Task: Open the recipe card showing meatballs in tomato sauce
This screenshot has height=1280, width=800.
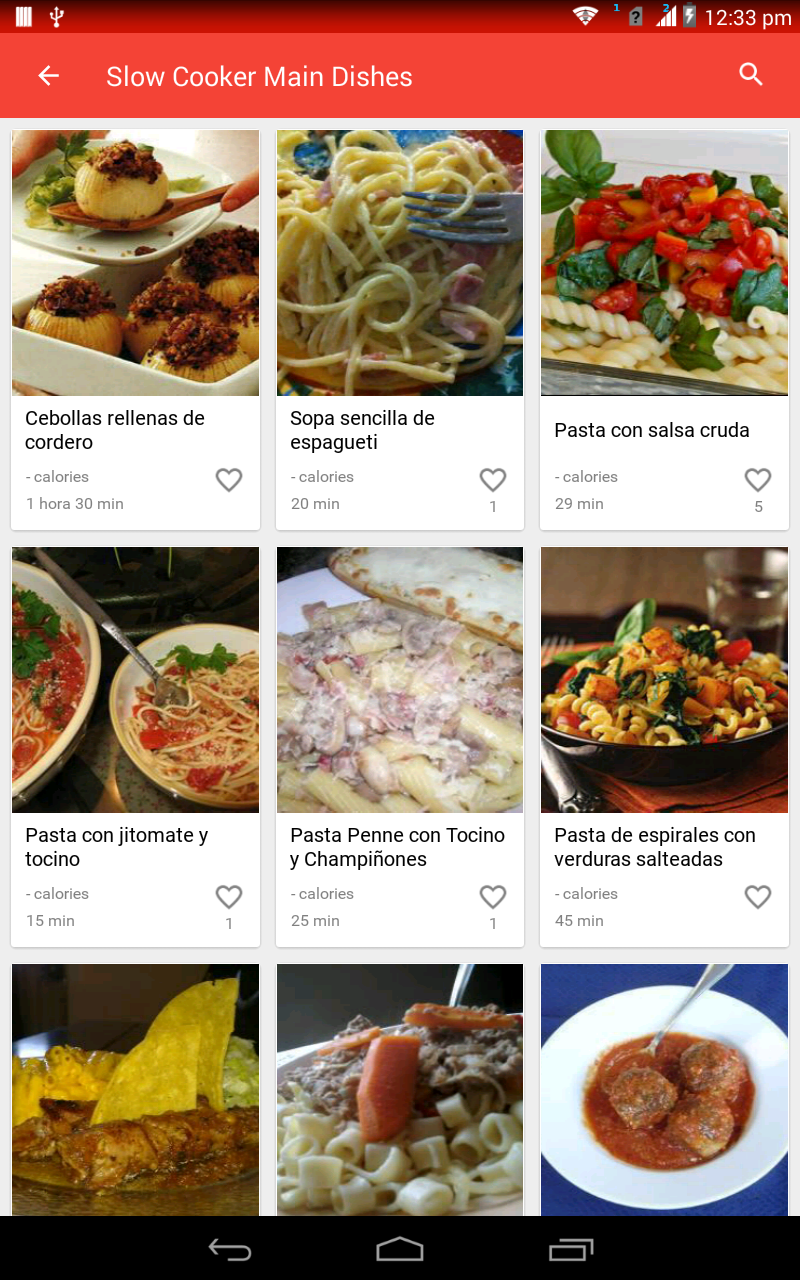Action: click(x=664, y=1090)
